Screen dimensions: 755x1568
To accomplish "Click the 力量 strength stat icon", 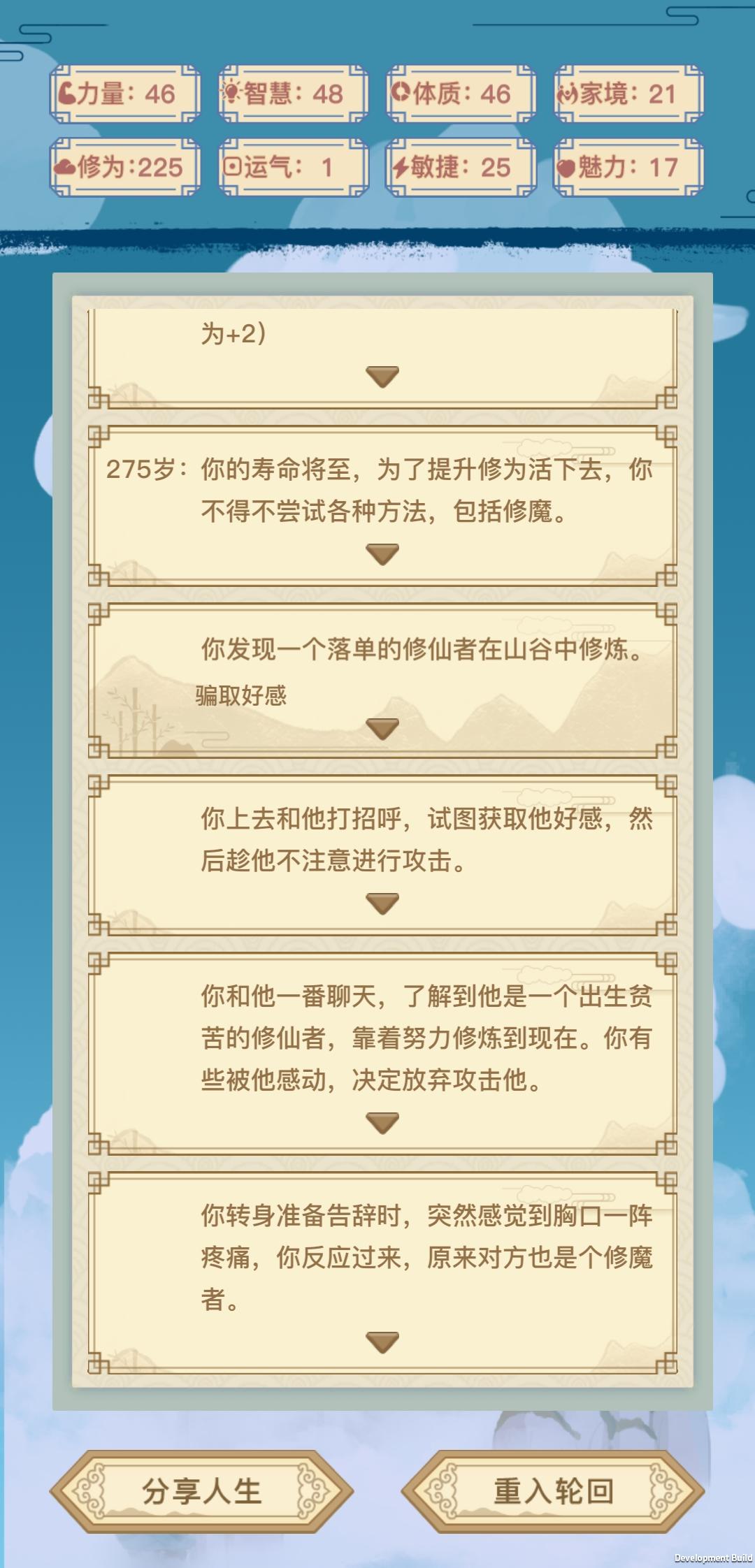I will pos(66,93).
